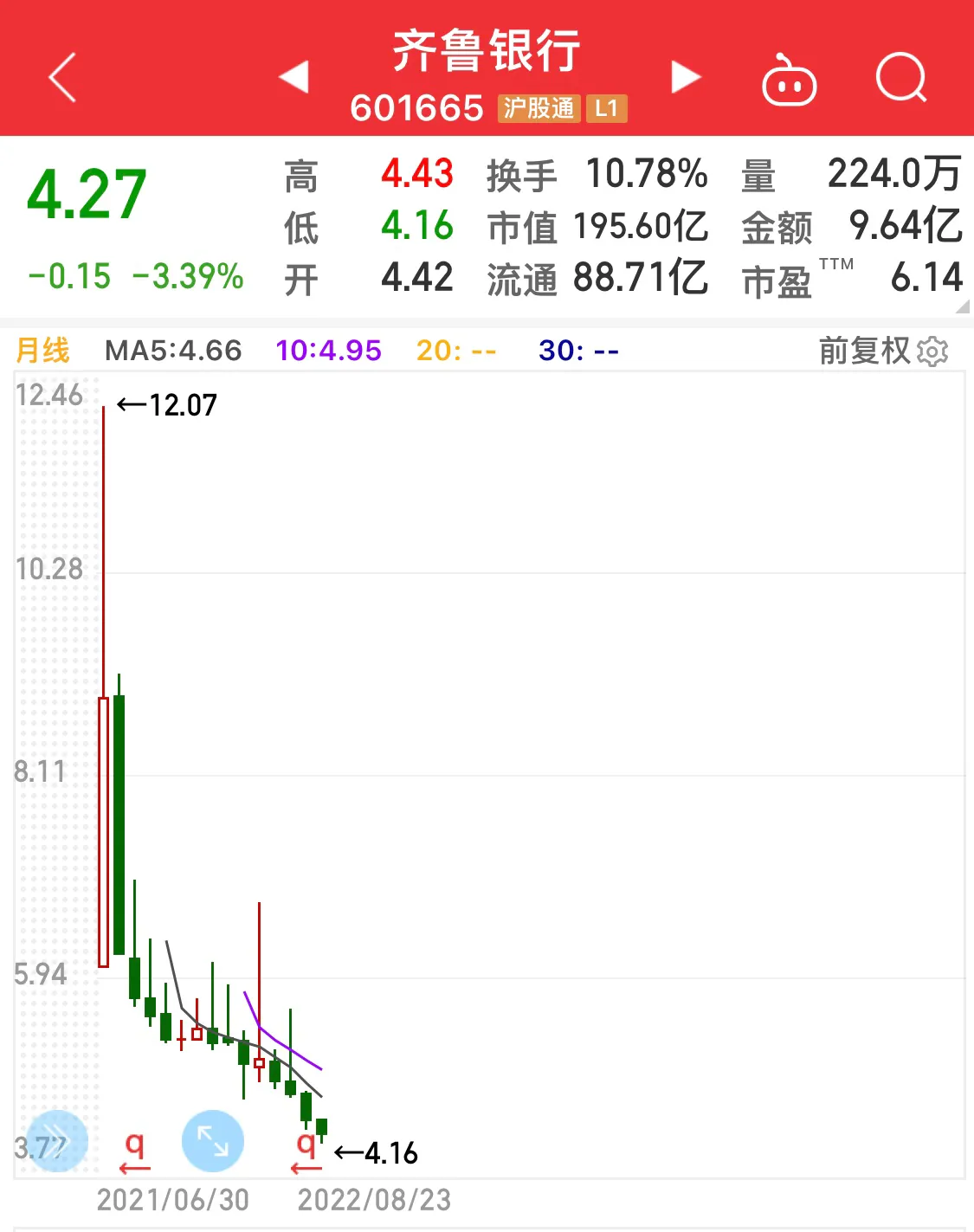
Task: Expand the chart to fullscreen
Action: click(212, 1140)
